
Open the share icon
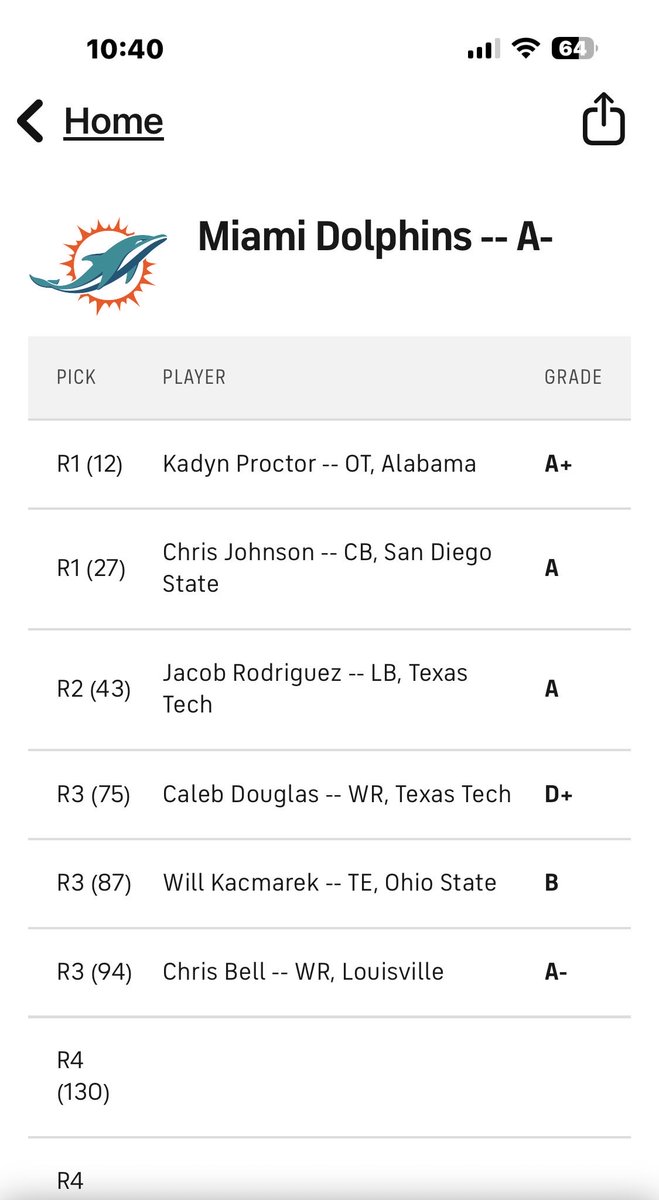pos(603,119)
